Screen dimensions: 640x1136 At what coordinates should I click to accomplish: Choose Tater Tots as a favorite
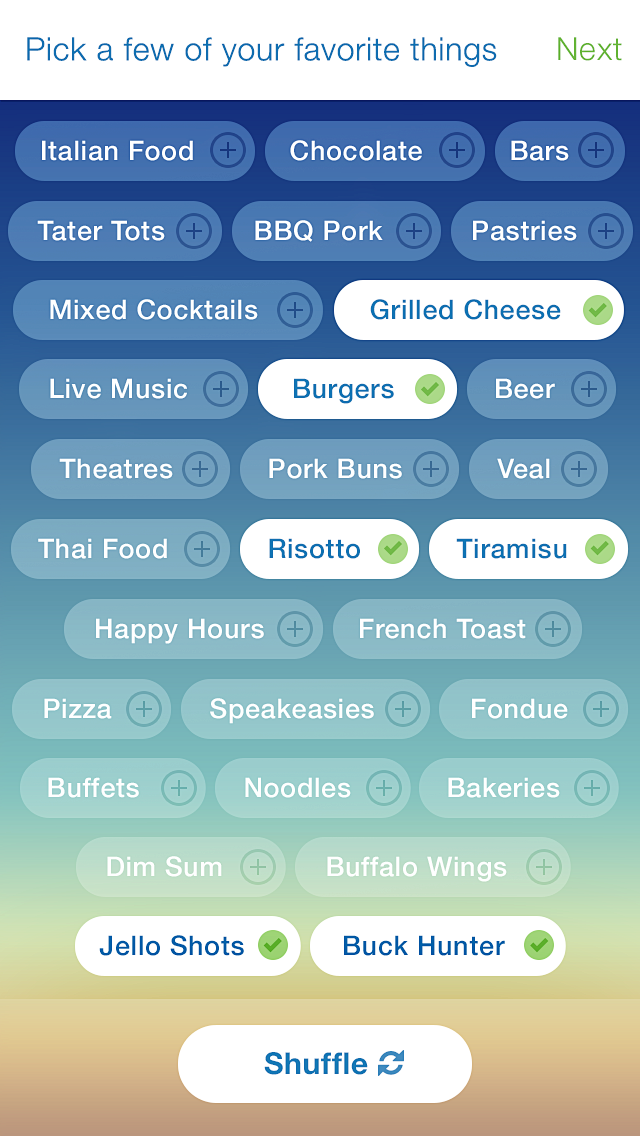pos(115,231)
